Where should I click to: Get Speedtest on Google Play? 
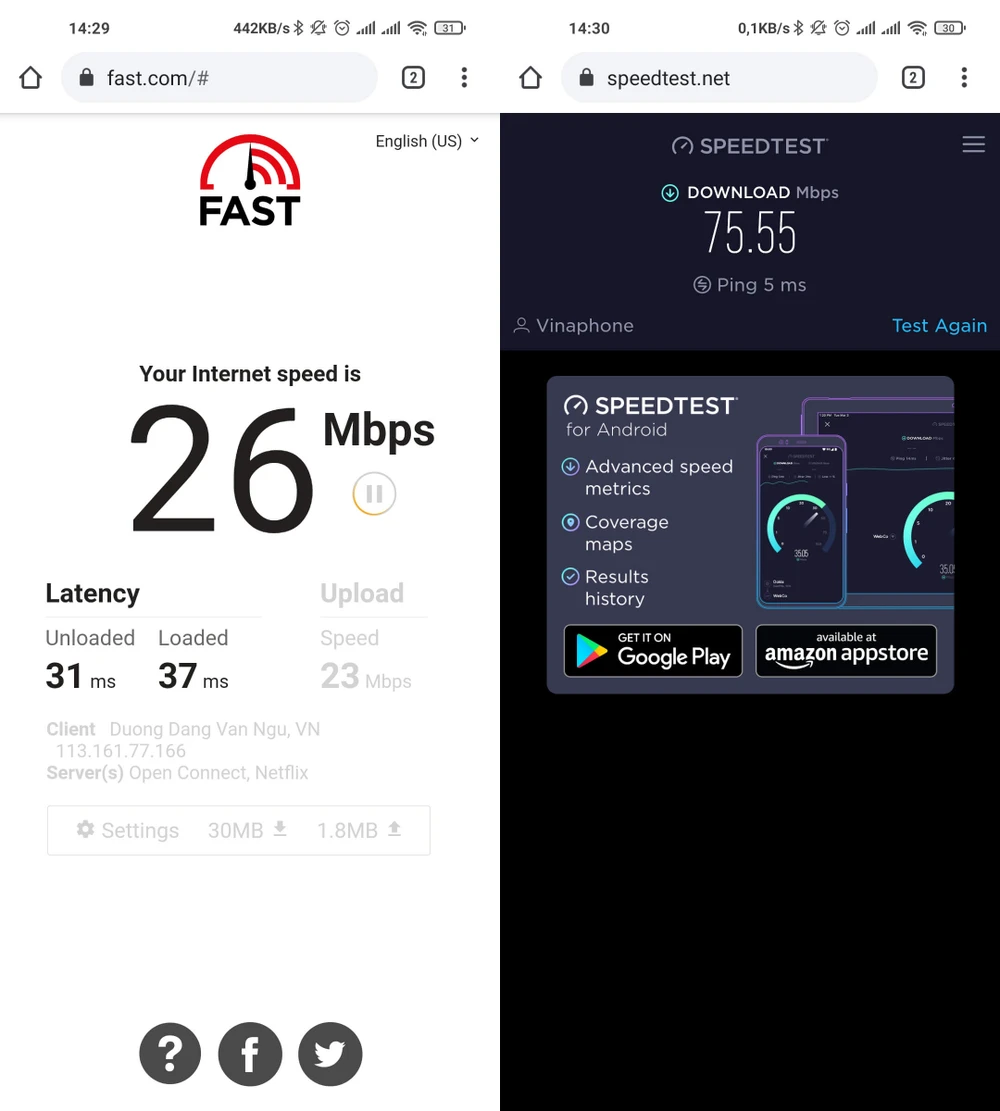[653, 651]
